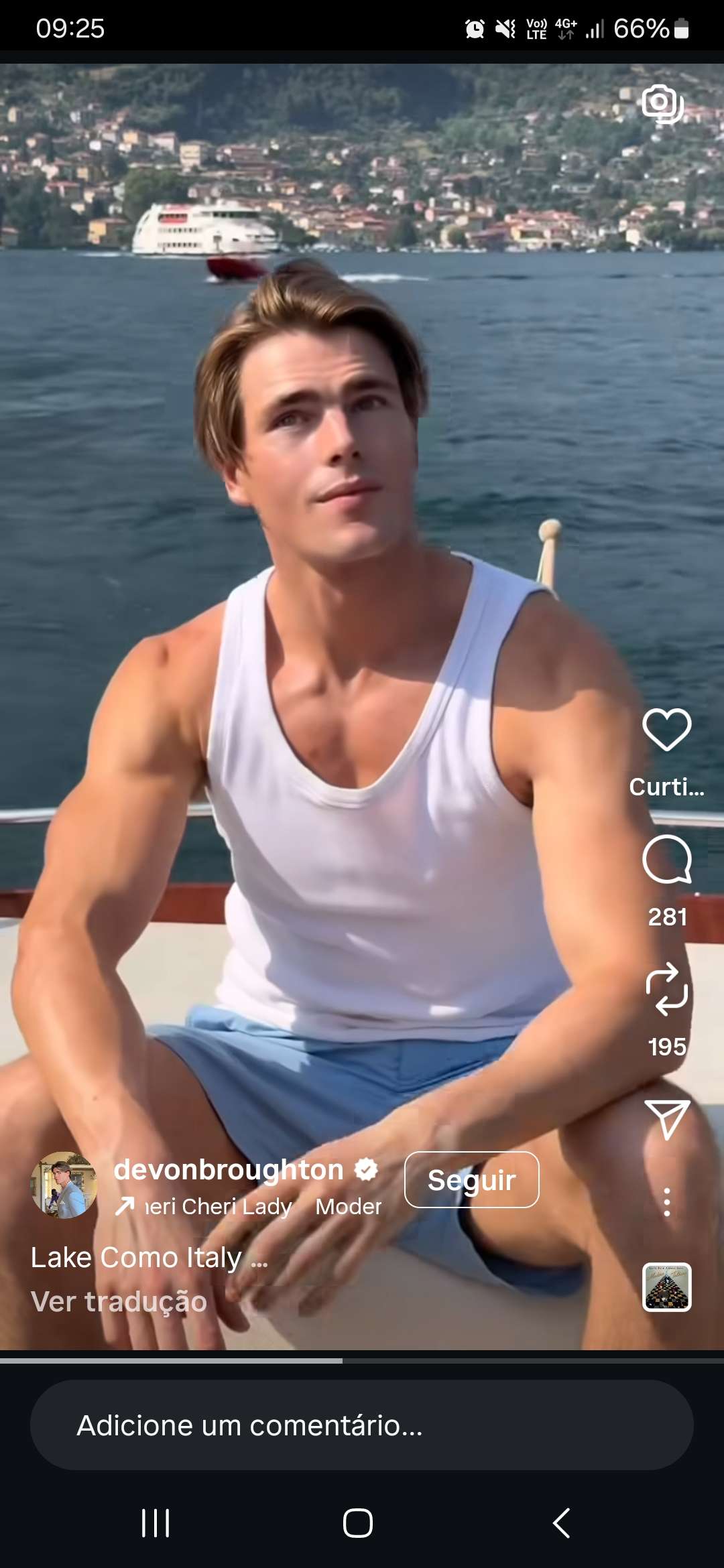This screenshot has width=724, height=1568.
Task: Open the Cheri Cheri Lady audio track
Action: [219, 1207]
